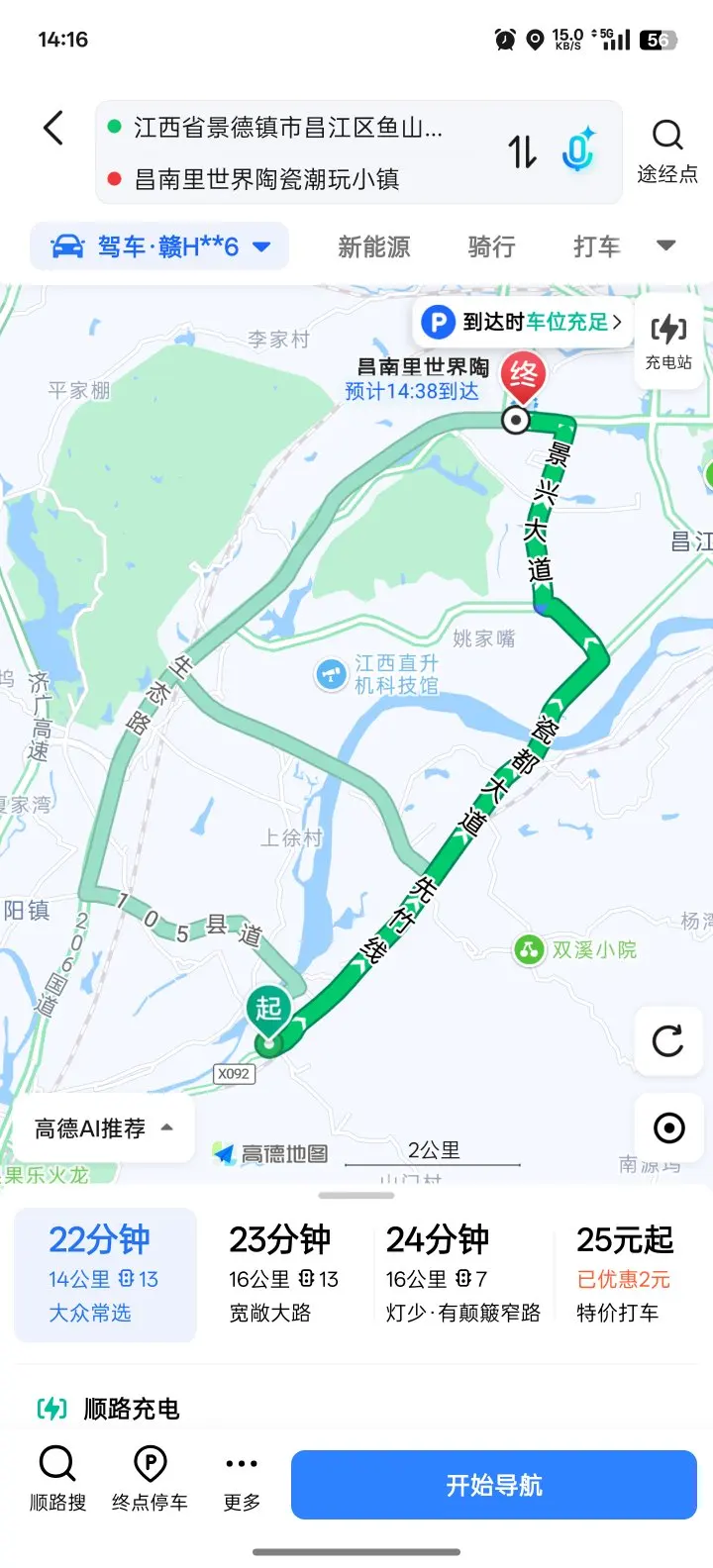Expand more travel mode options

pyautogui.click(x=666, y=245)
